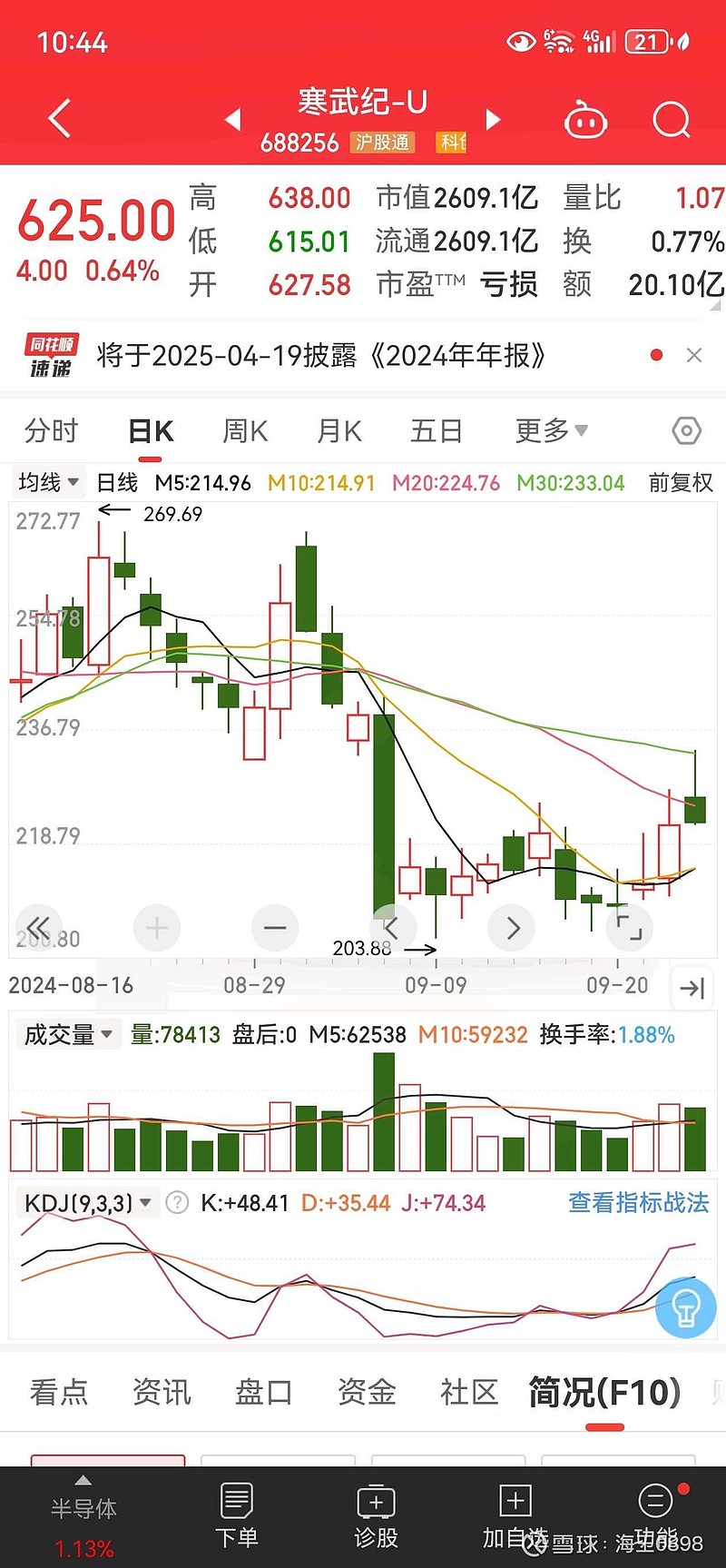
Task: Open 查看指标战法 link
Action: [x=638, y=1202]
